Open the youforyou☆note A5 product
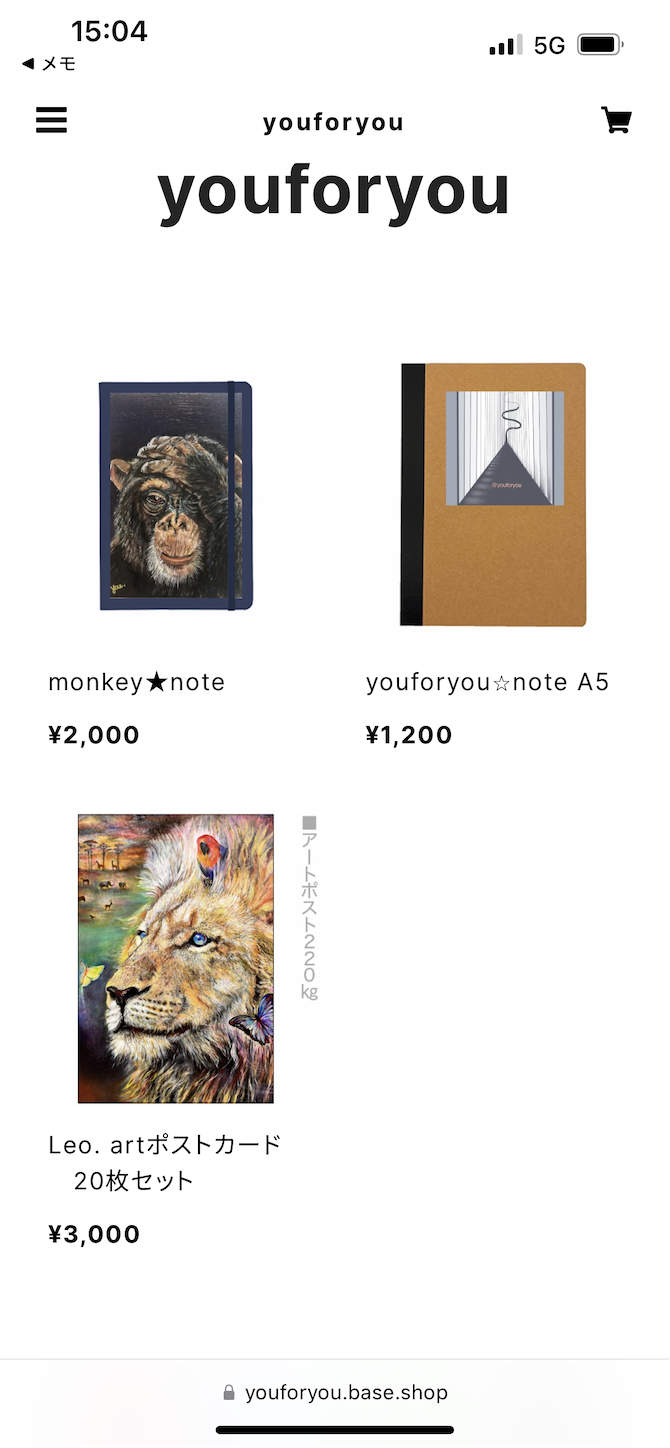Viewport: 670px width, 1448px height. click(x=493, y=496)
